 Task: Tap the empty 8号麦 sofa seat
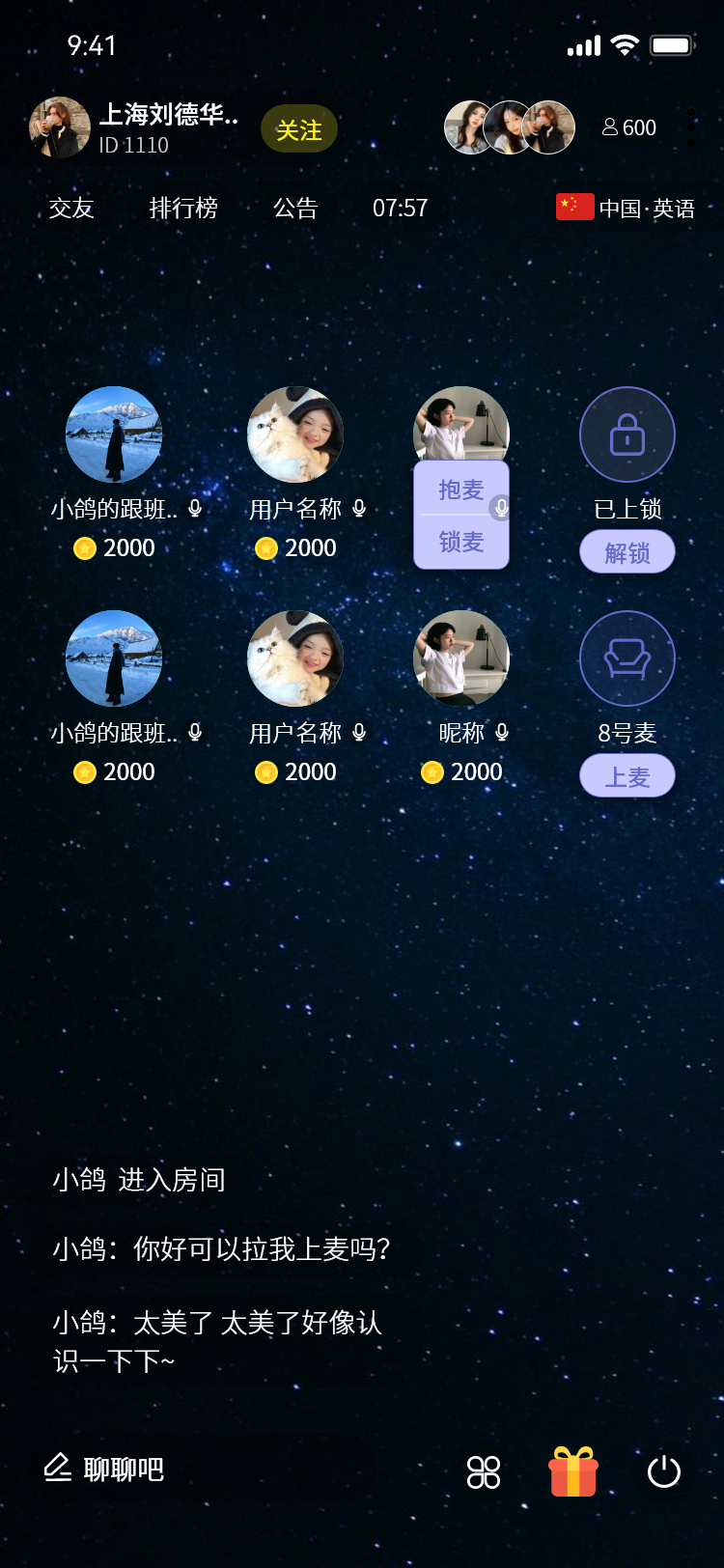pos(627,658)
